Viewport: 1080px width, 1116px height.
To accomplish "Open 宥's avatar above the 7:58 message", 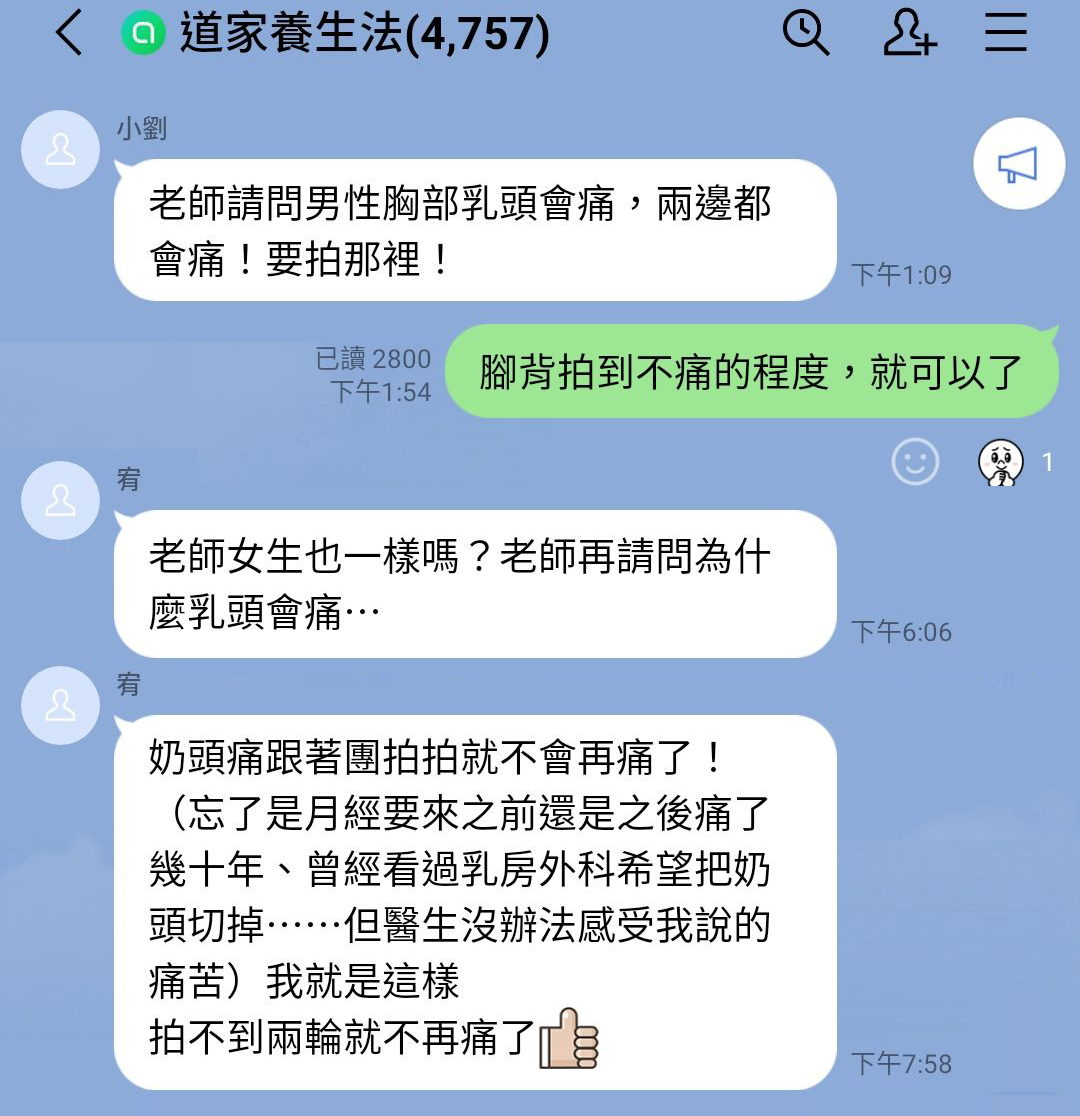I will [x=61, y=705].
